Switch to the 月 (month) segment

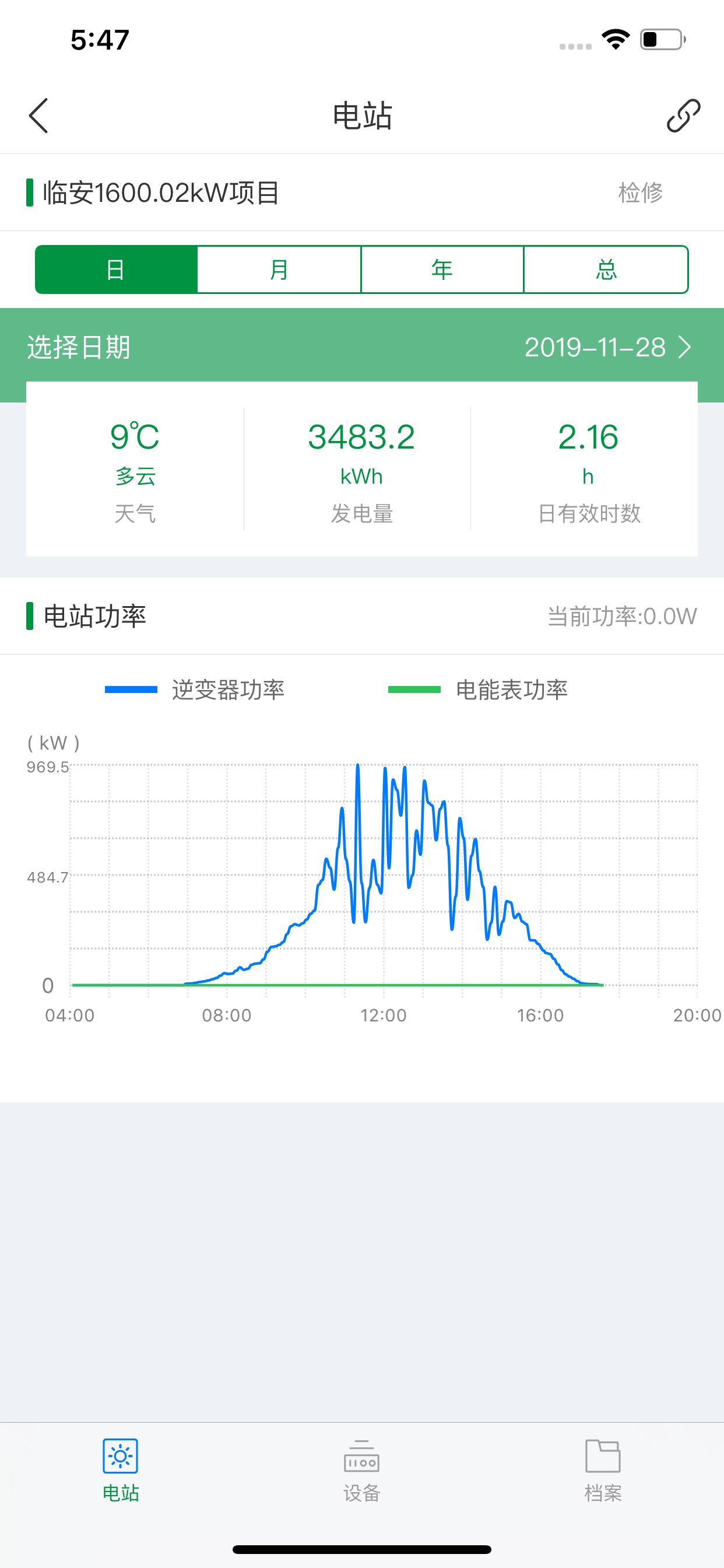(x=279, y=269)
